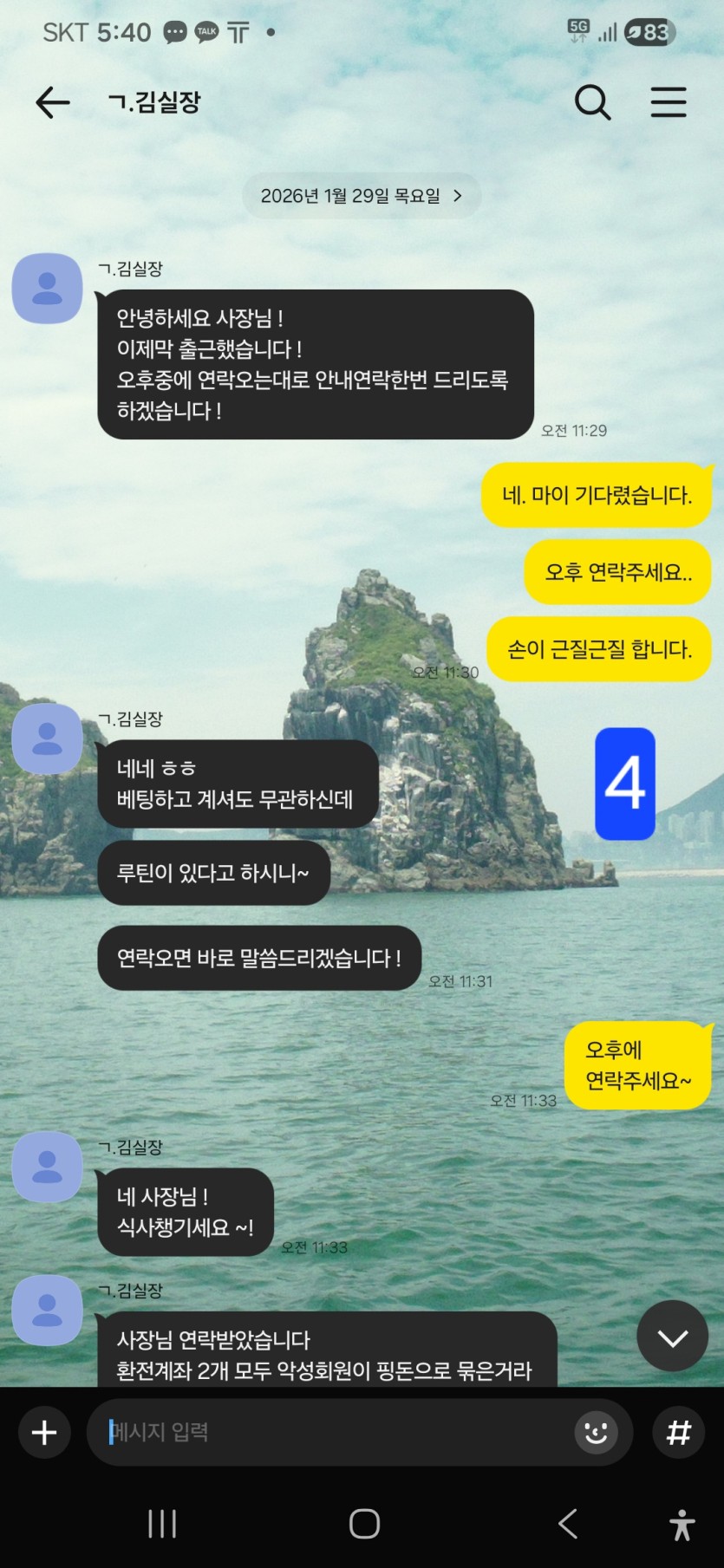Open recent apps from the navigation bar
This screenshot has width=724, height=1568.
[x=162, y=1523]
